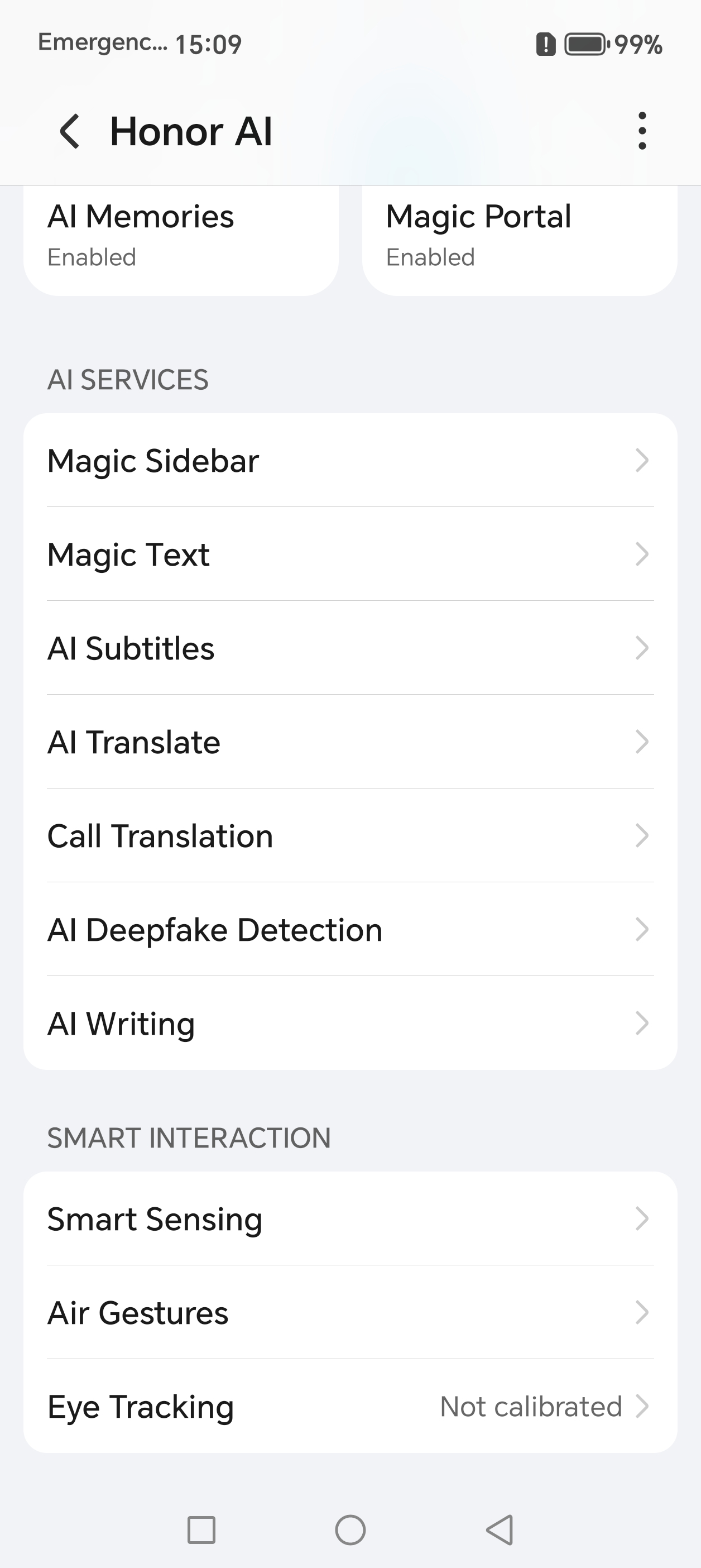Screen dimensions: 701x1568
Task: Open Magic Text settings
Action: coord(350,554)
